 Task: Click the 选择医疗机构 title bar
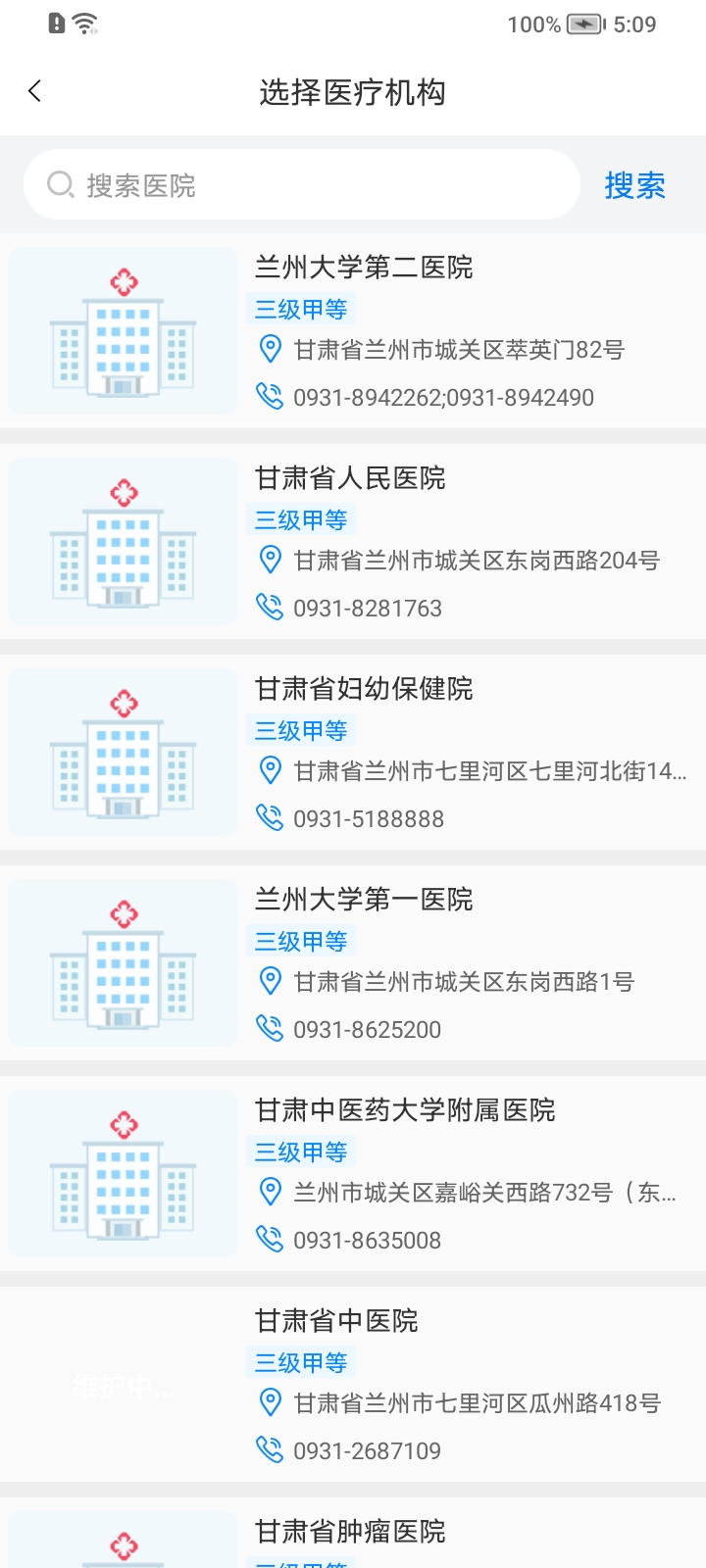(353, 92)
